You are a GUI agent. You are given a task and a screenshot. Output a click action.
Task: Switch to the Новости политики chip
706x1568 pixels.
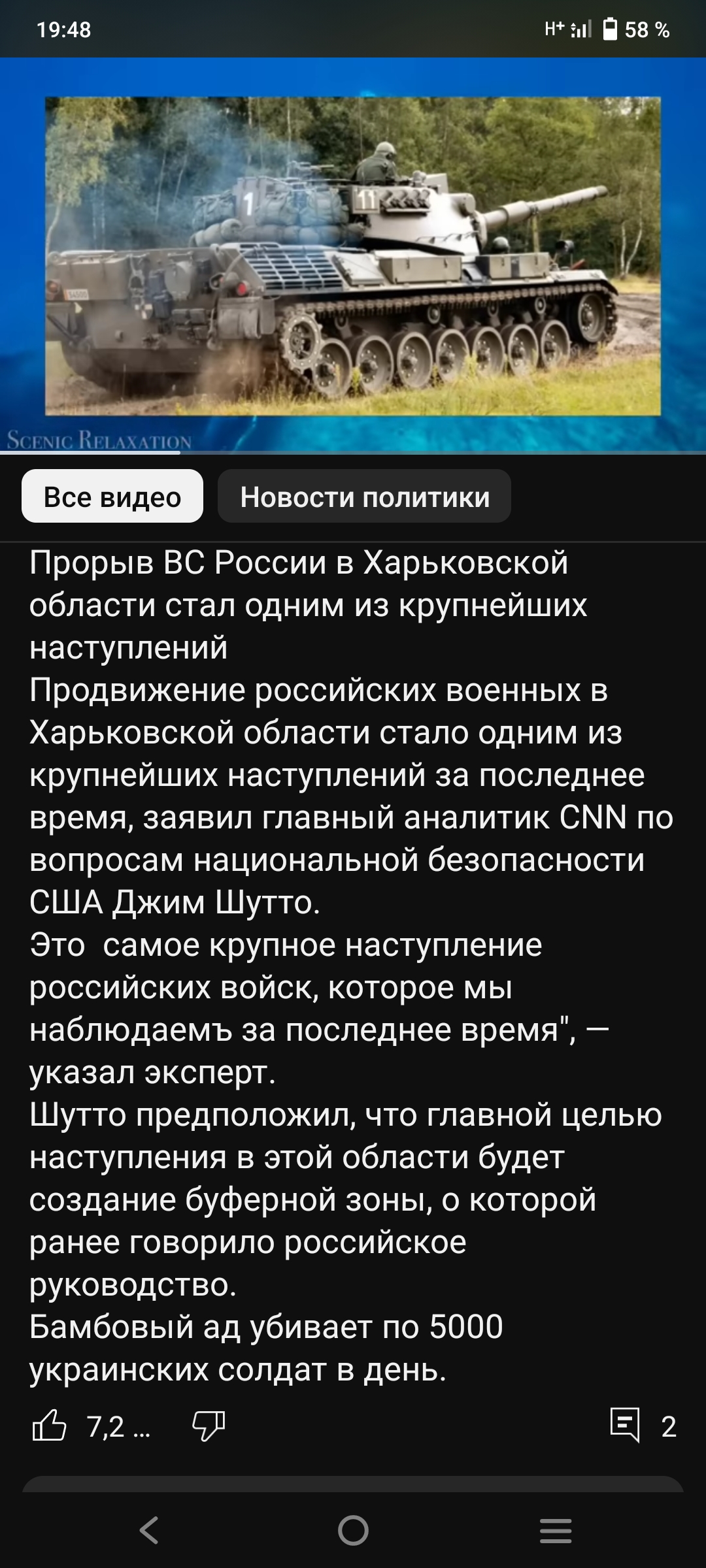click(364, 497)
